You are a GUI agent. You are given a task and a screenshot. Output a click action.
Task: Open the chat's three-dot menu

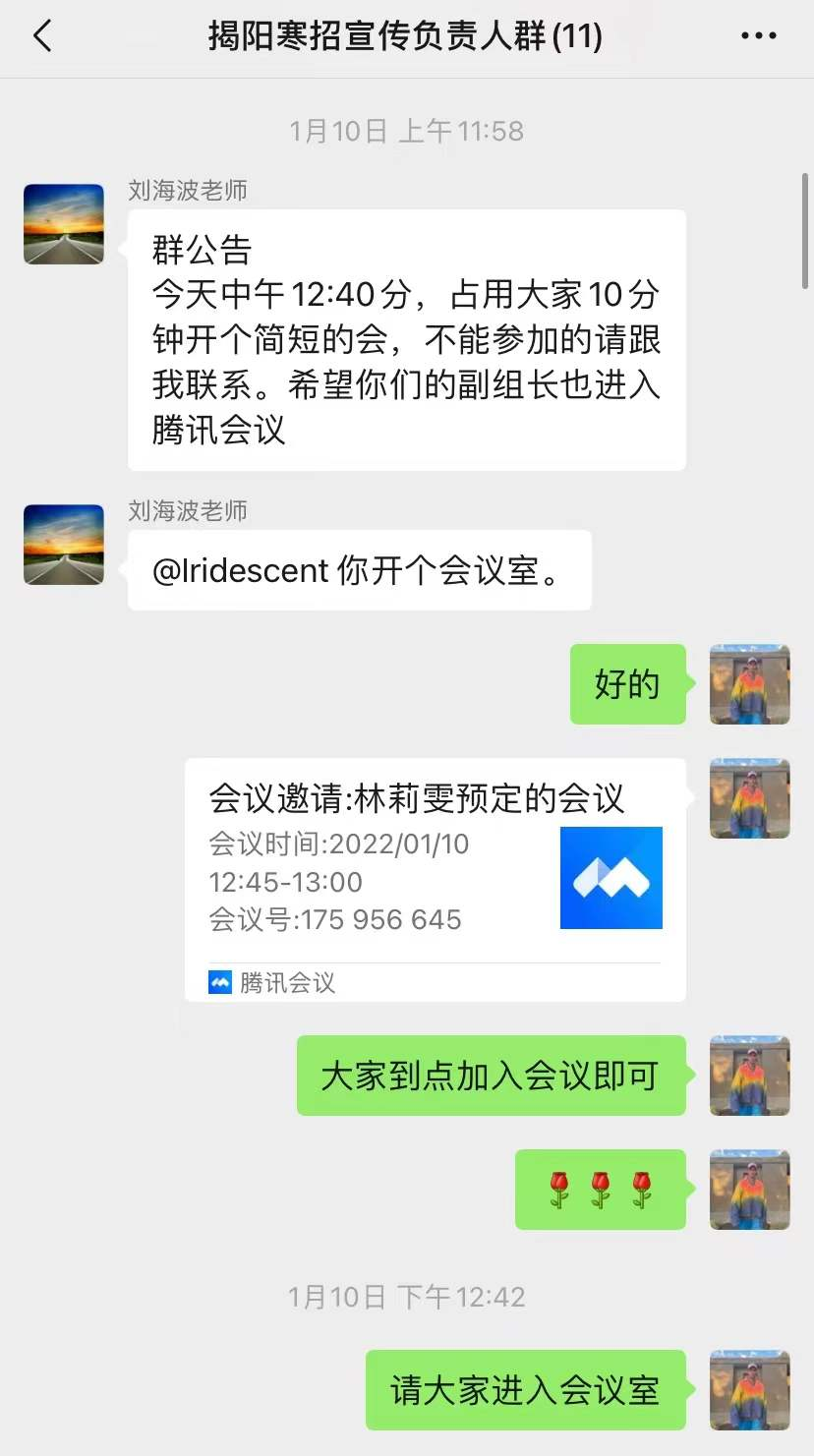758,37
